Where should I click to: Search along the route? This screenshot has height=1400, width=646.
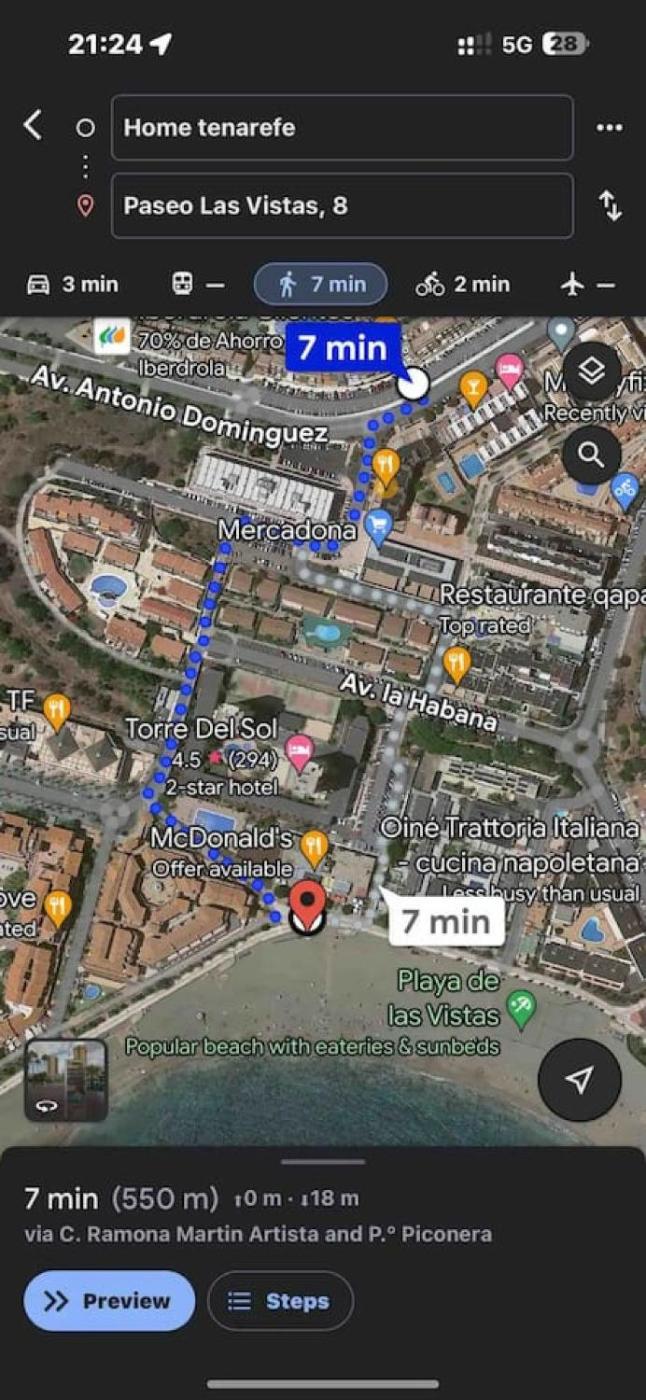592,456
